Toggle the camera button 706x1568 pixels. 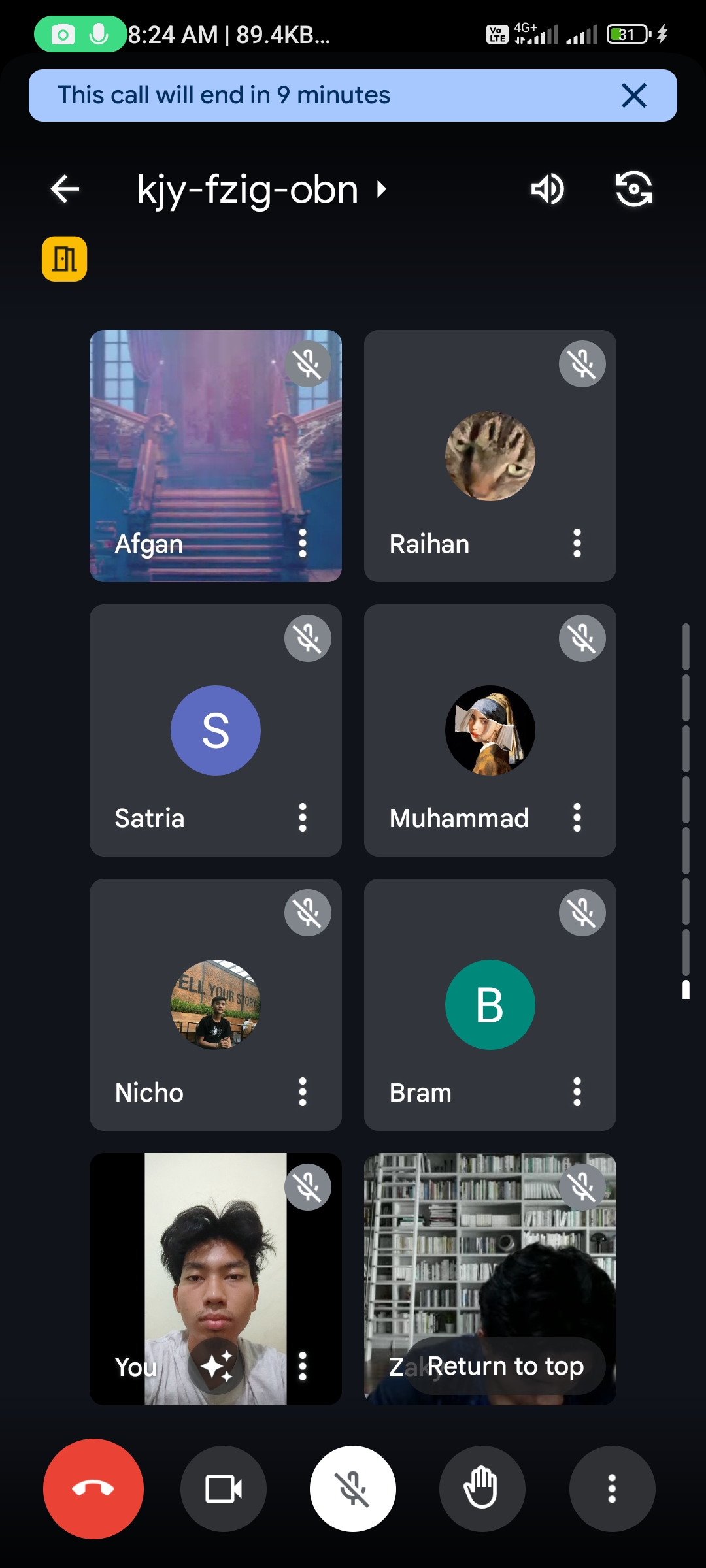[x=224, y=1489]
